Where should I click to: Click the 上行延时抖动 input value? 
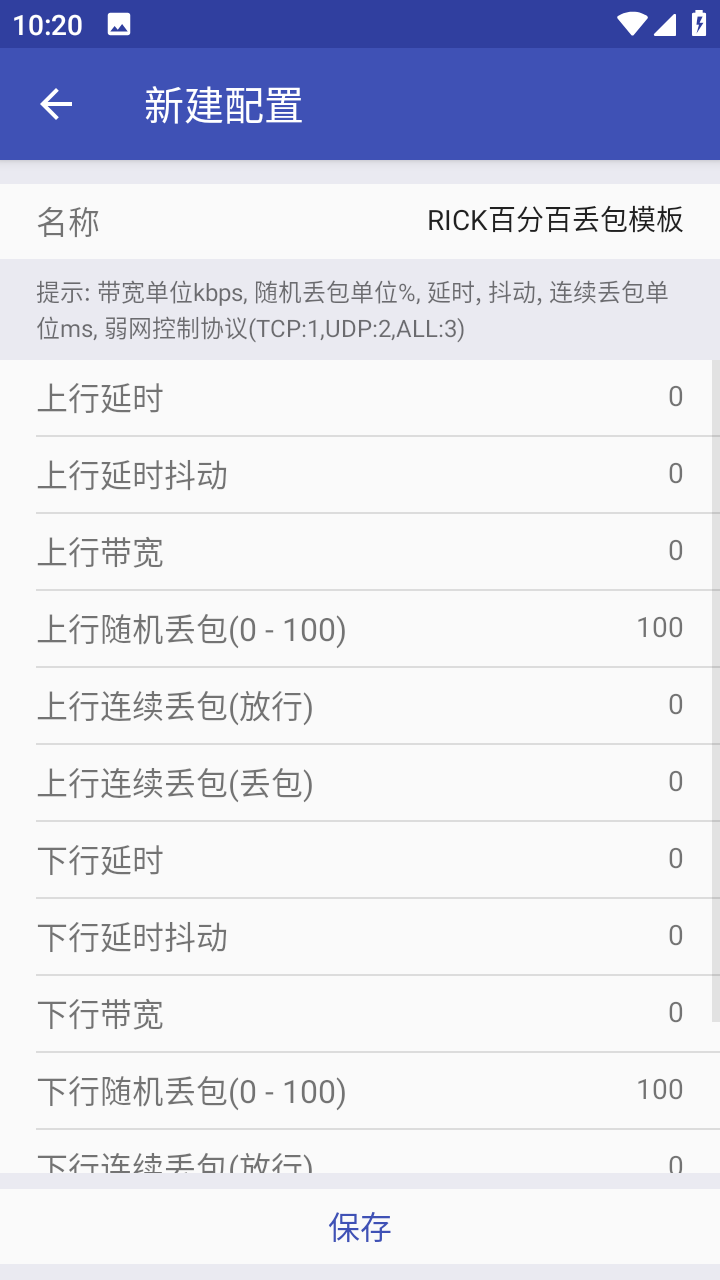point(674,473)
